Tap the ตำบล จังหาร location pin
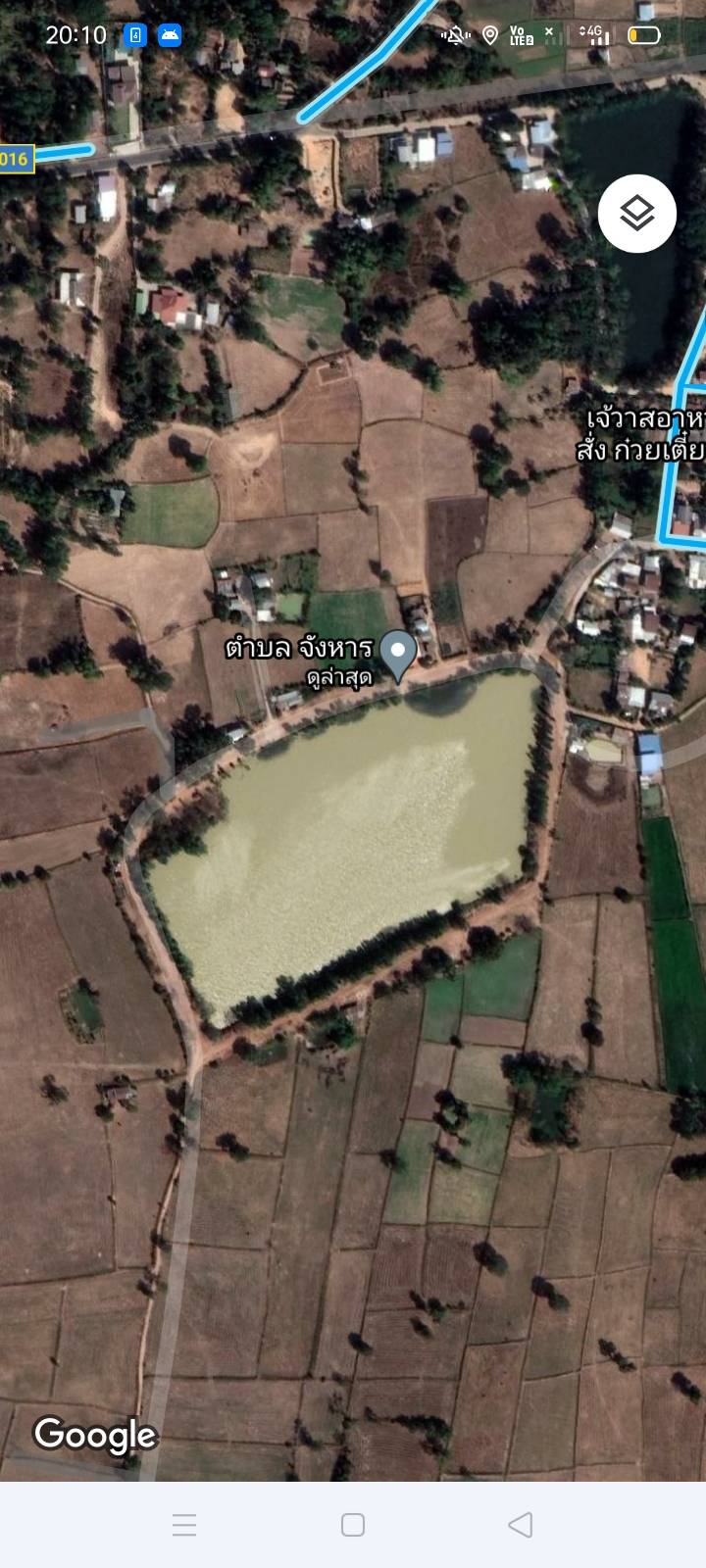Image resolution: width=706 pixels, height=1568 pixels. [x=397, y=654]
